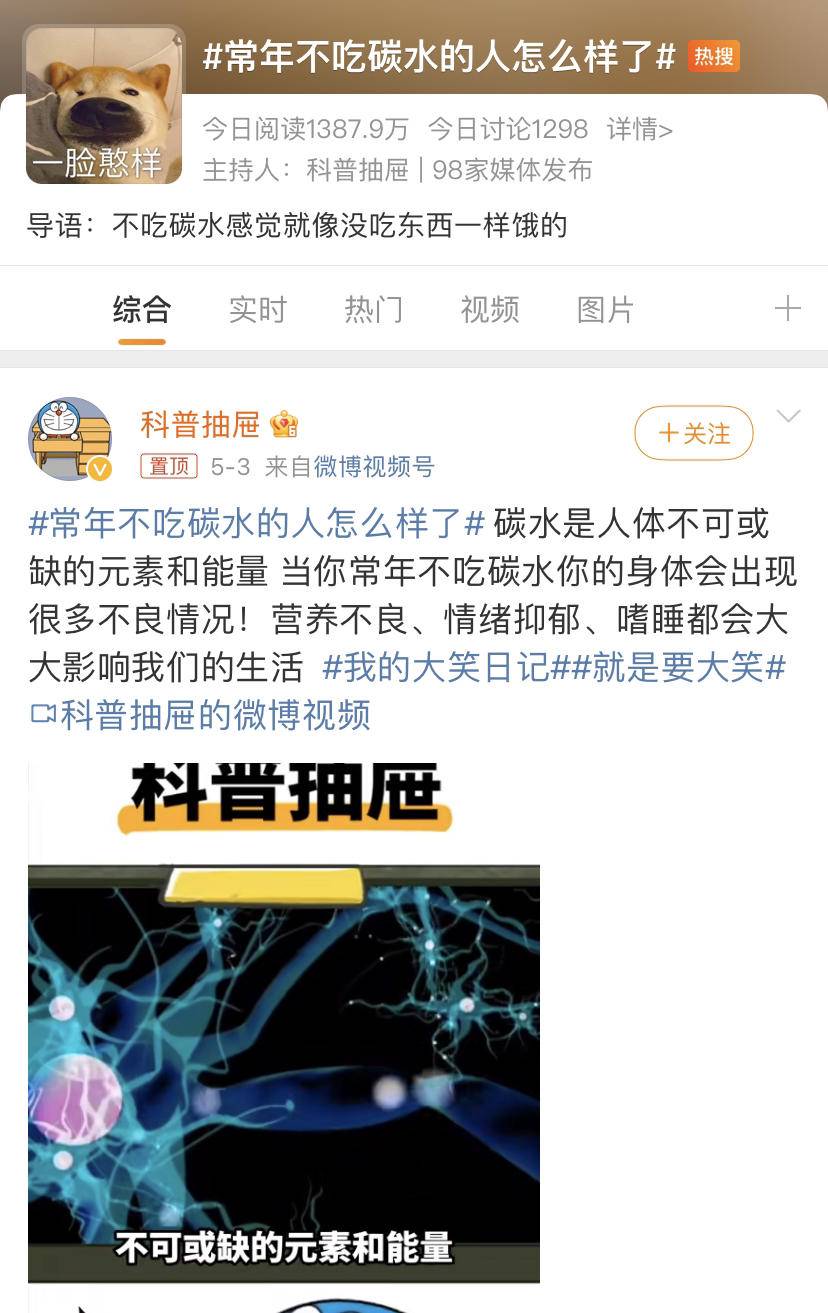Tap the topic's dog cover image
The height and width of the screenshot is (1313, 828).
(104, 104)
